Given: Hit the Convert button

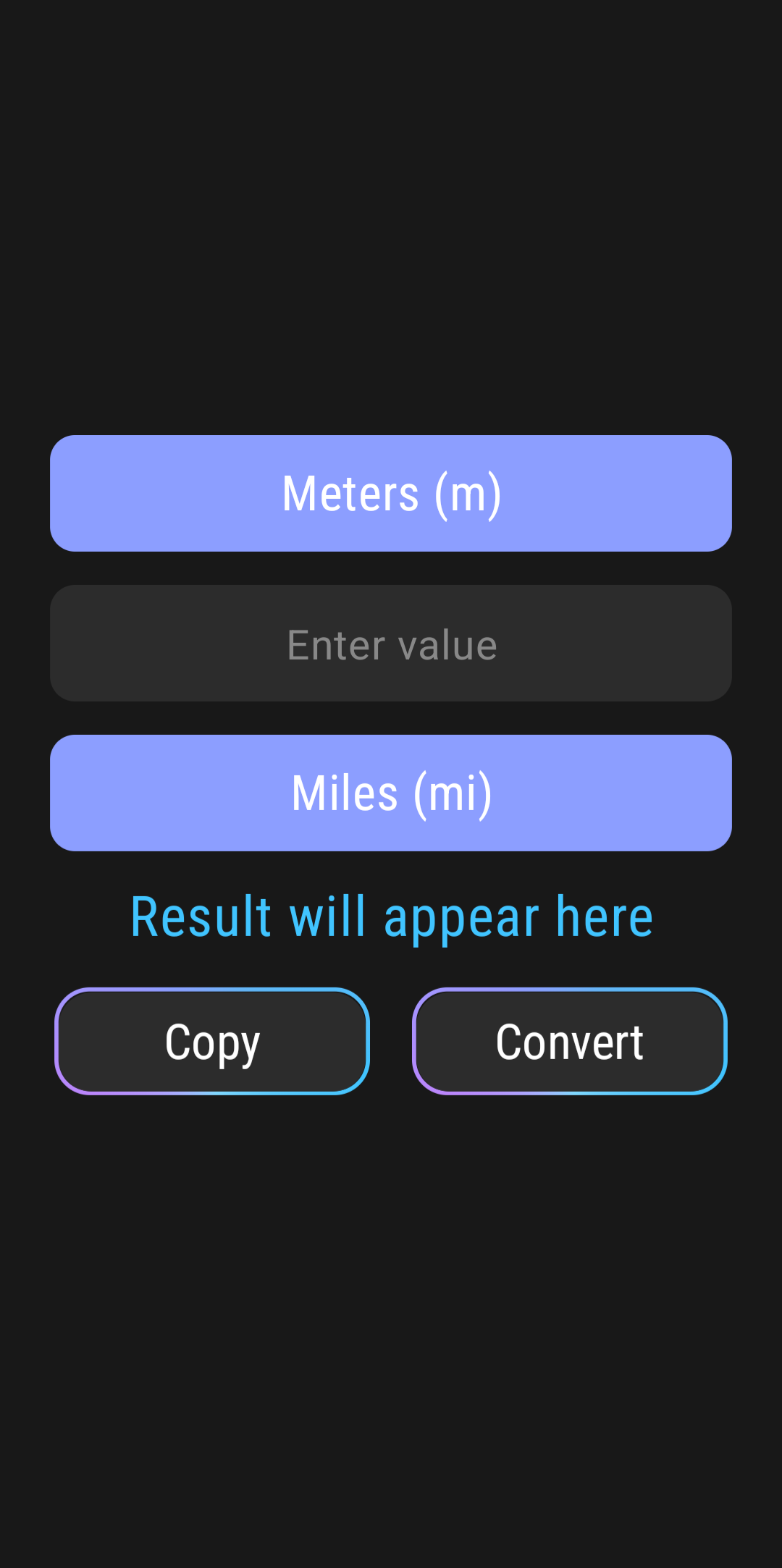Looking at the screenshot, I should pyautogui.click(x=570, y=1041).
